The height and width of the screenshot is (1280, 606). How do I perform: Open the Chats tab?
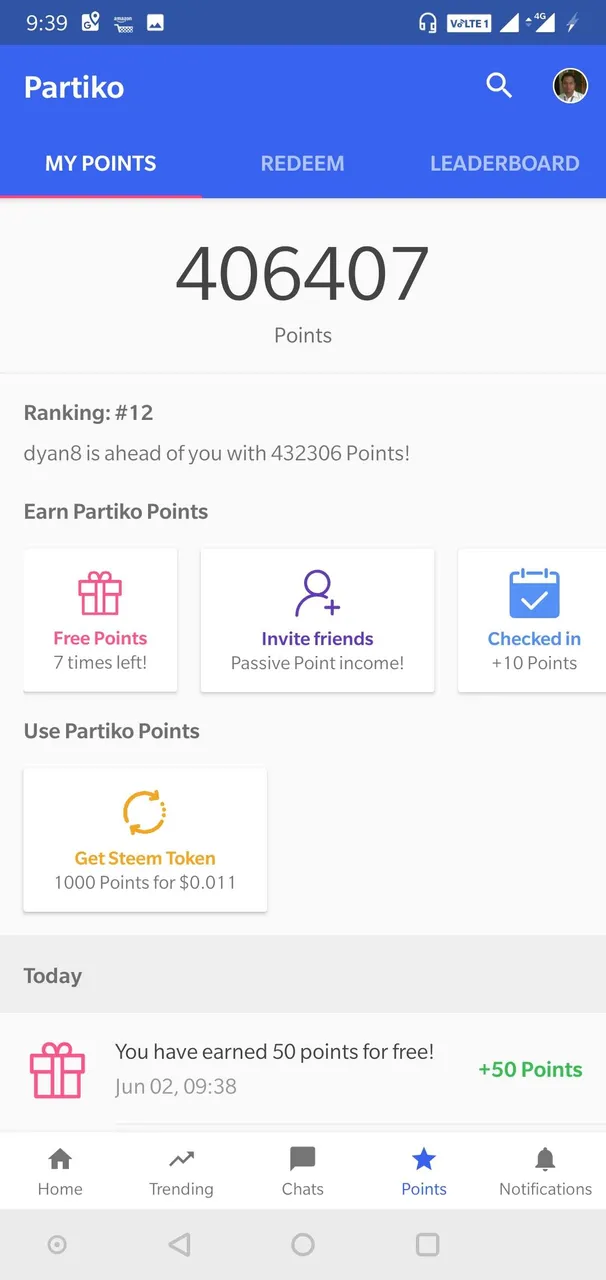[302, 1172]
